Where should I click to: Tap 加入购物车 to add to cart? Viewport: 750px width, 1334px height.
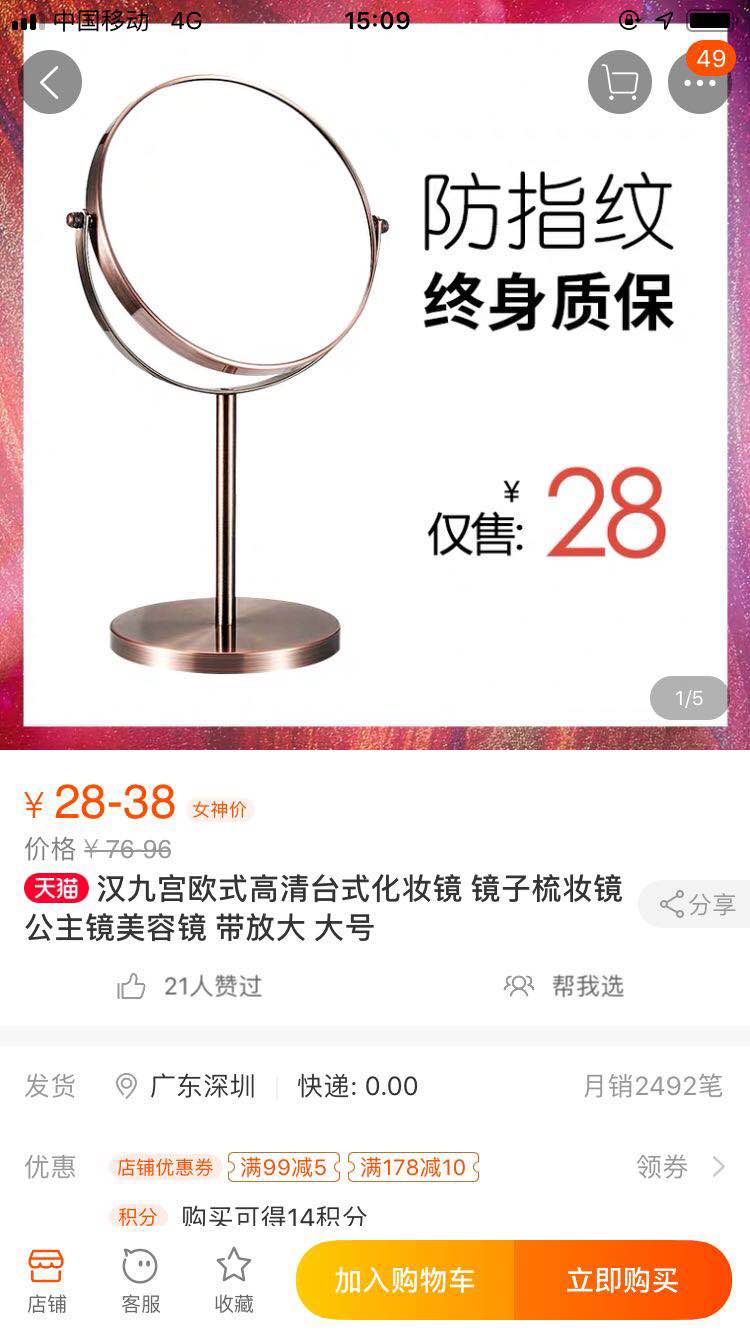[405, 1280]
